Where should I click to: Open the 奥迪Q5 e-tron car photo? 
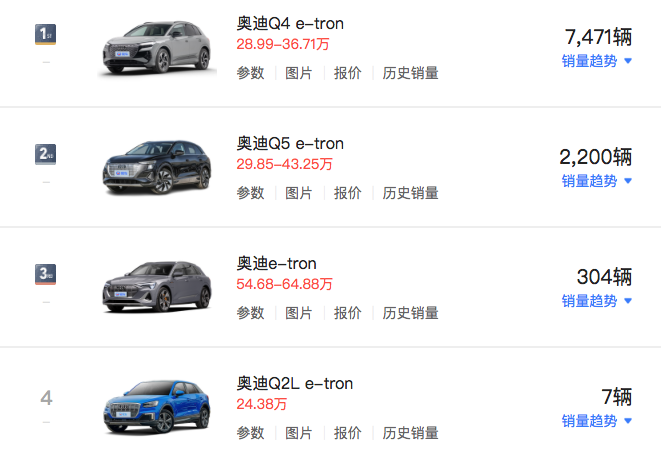[x=156, y=167]
